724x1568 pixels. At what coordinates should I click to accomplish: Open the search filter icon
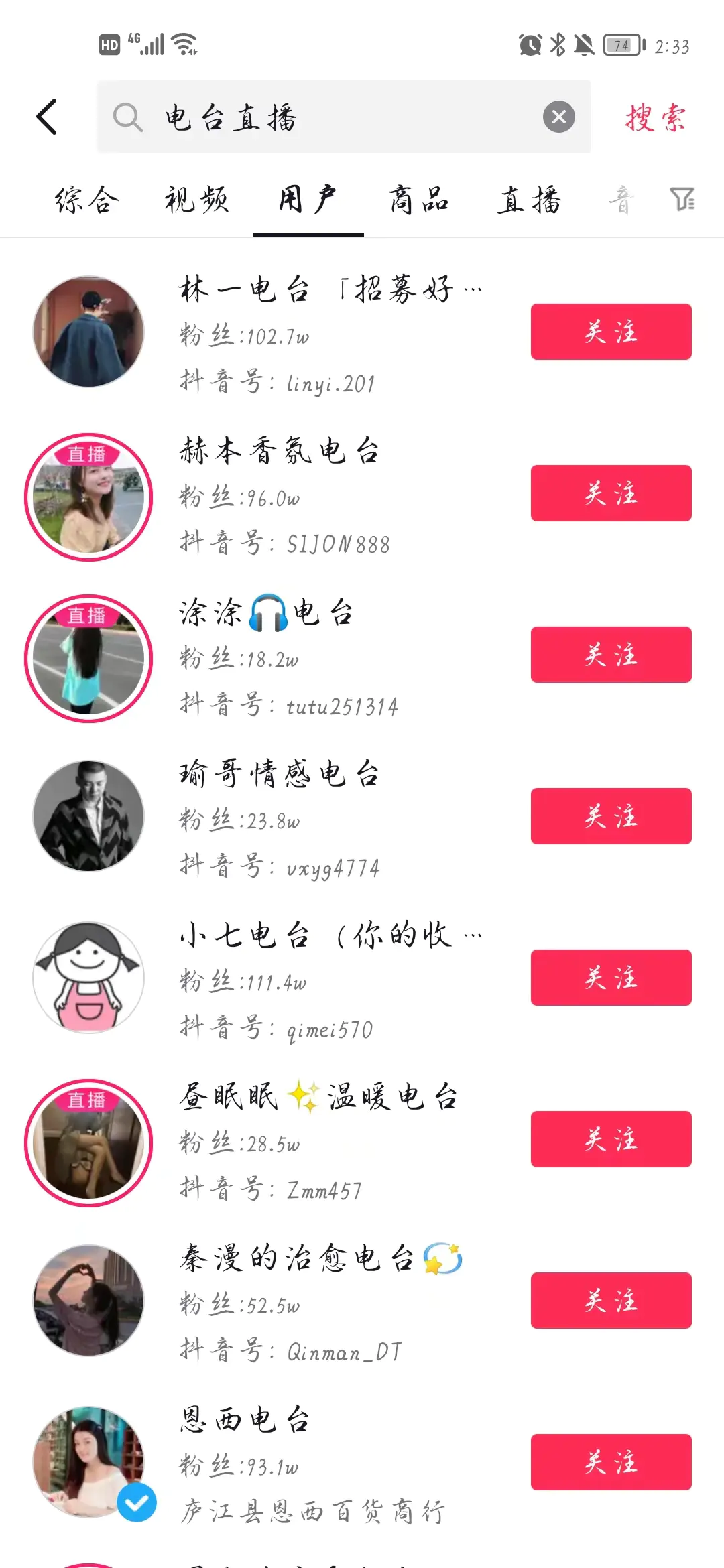(x=682, y=199)
